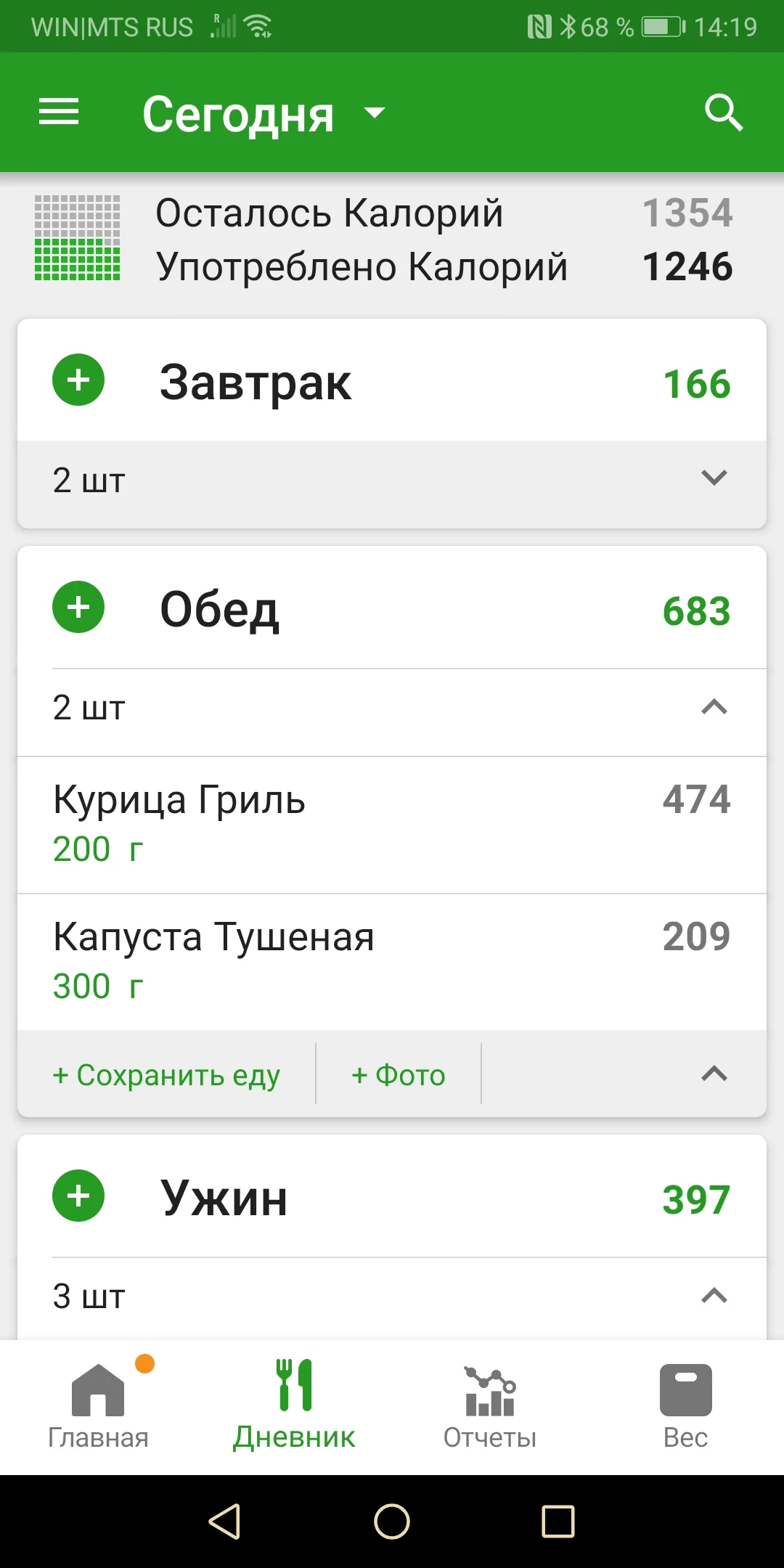Open the search magnifier icon
Image resolution: width=784 pixels, height=1568 pixels.
(724, 113)
